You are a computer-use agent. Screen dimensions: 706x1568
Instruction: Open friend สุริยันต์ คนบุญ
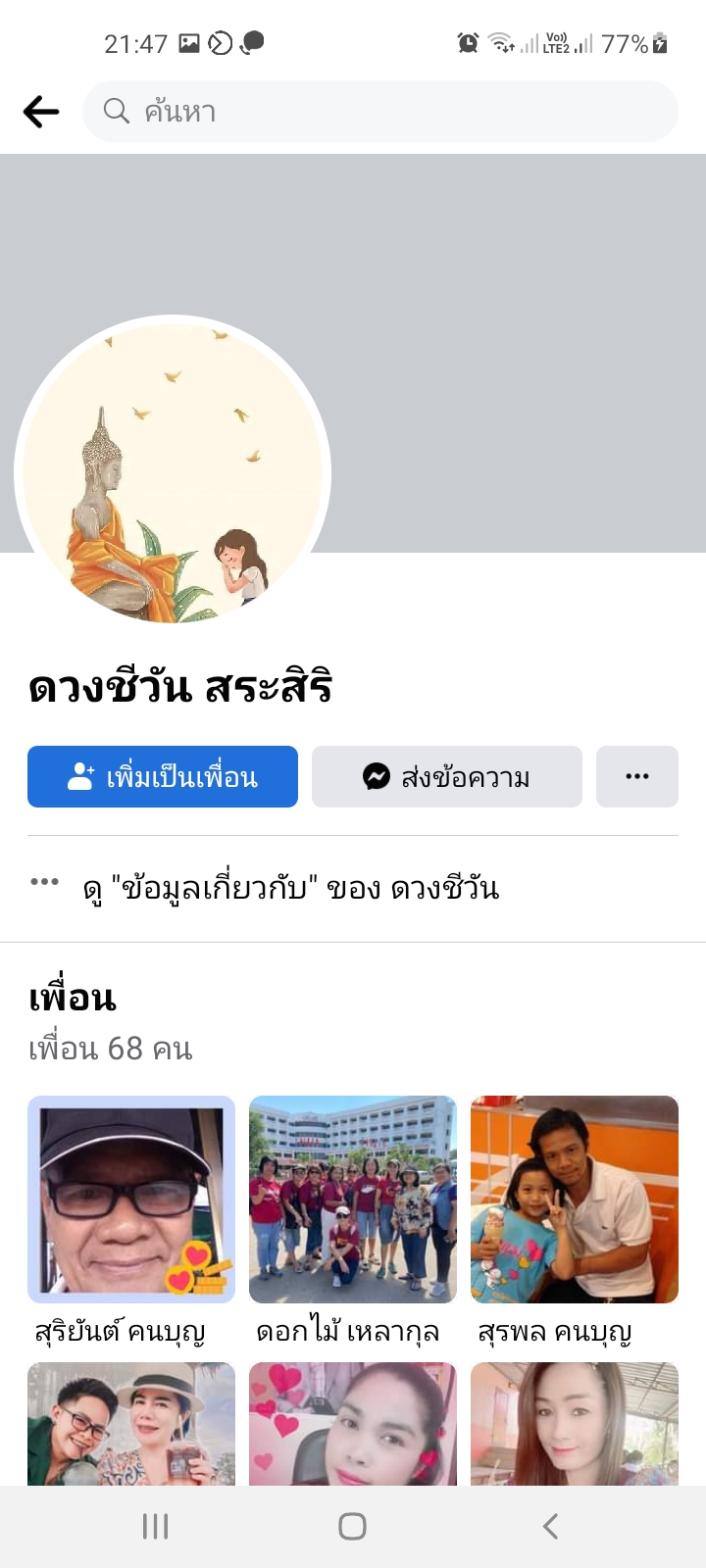131,1200
